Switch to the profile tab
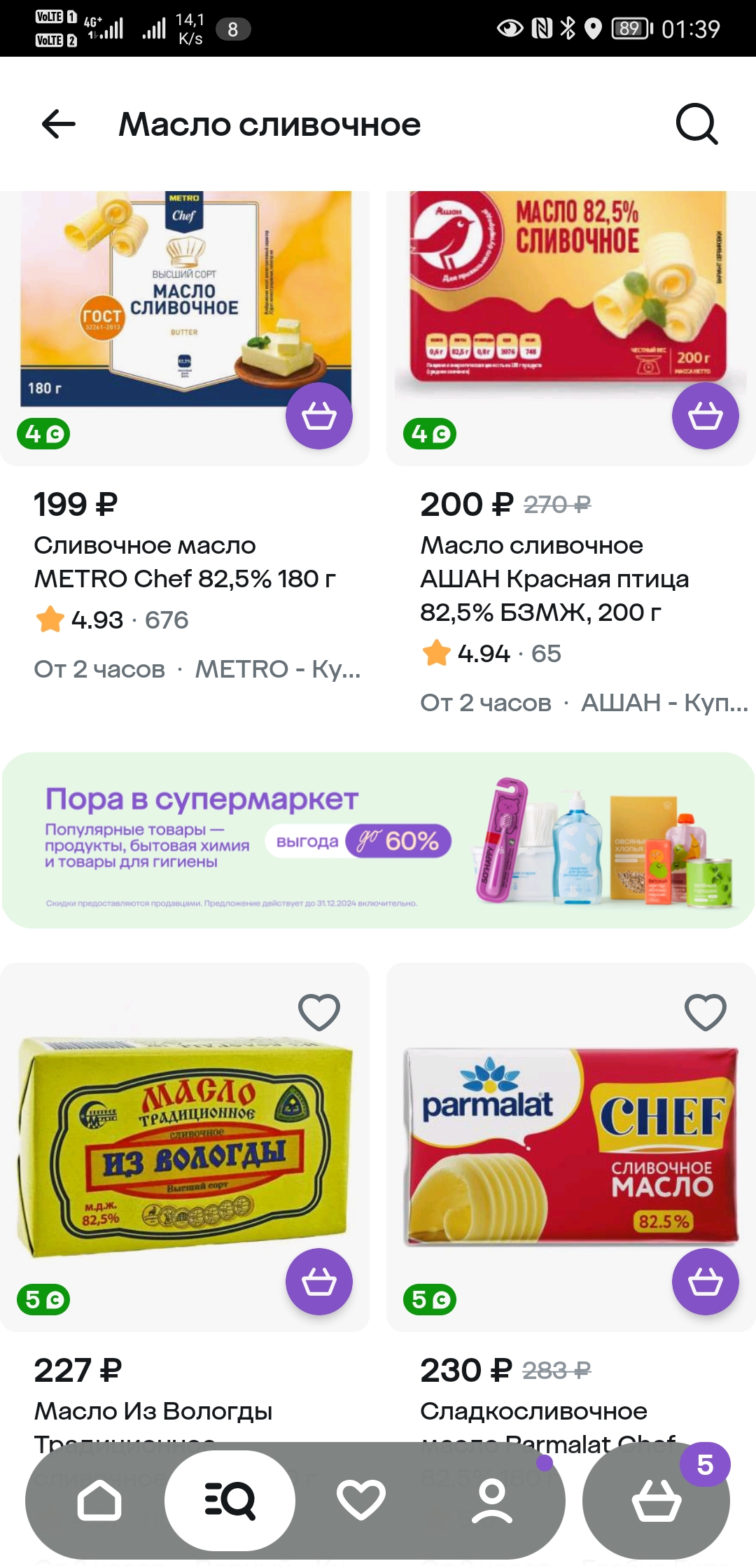Viewport: 756px width, 1568px height. (492, 1500)
